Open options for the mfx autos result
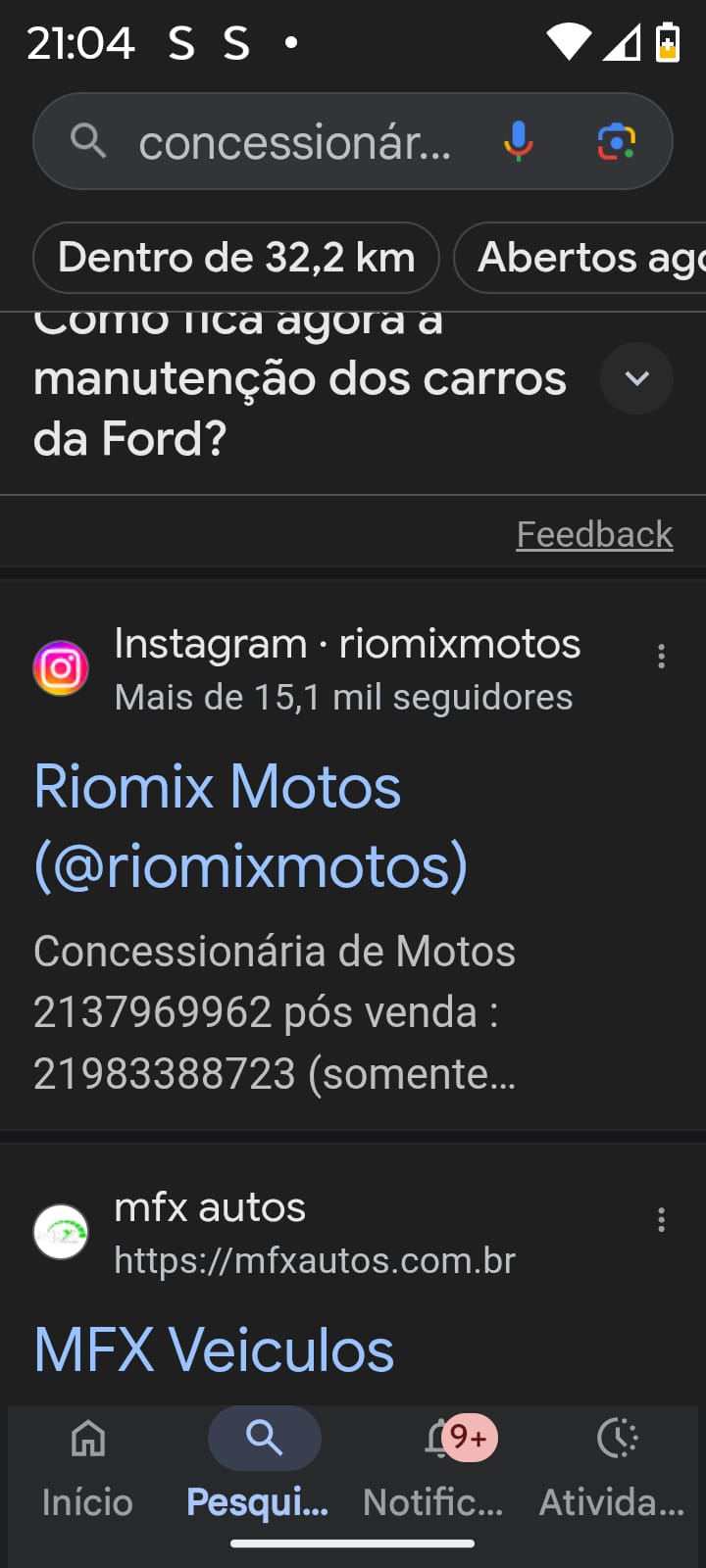 pyautogui.click(x=662, y=1220)
